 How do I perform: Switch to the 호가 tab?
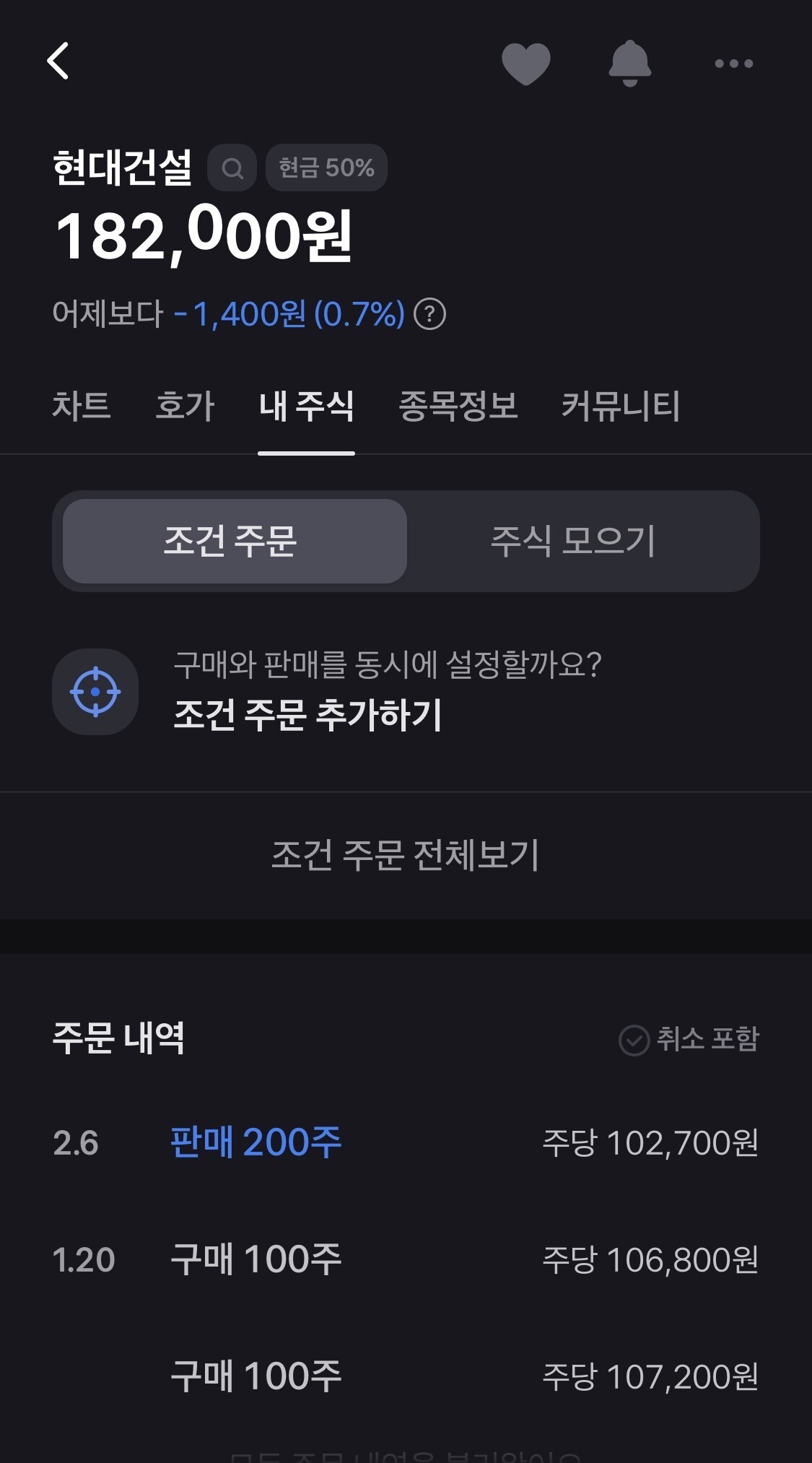(x=185, y=405)
